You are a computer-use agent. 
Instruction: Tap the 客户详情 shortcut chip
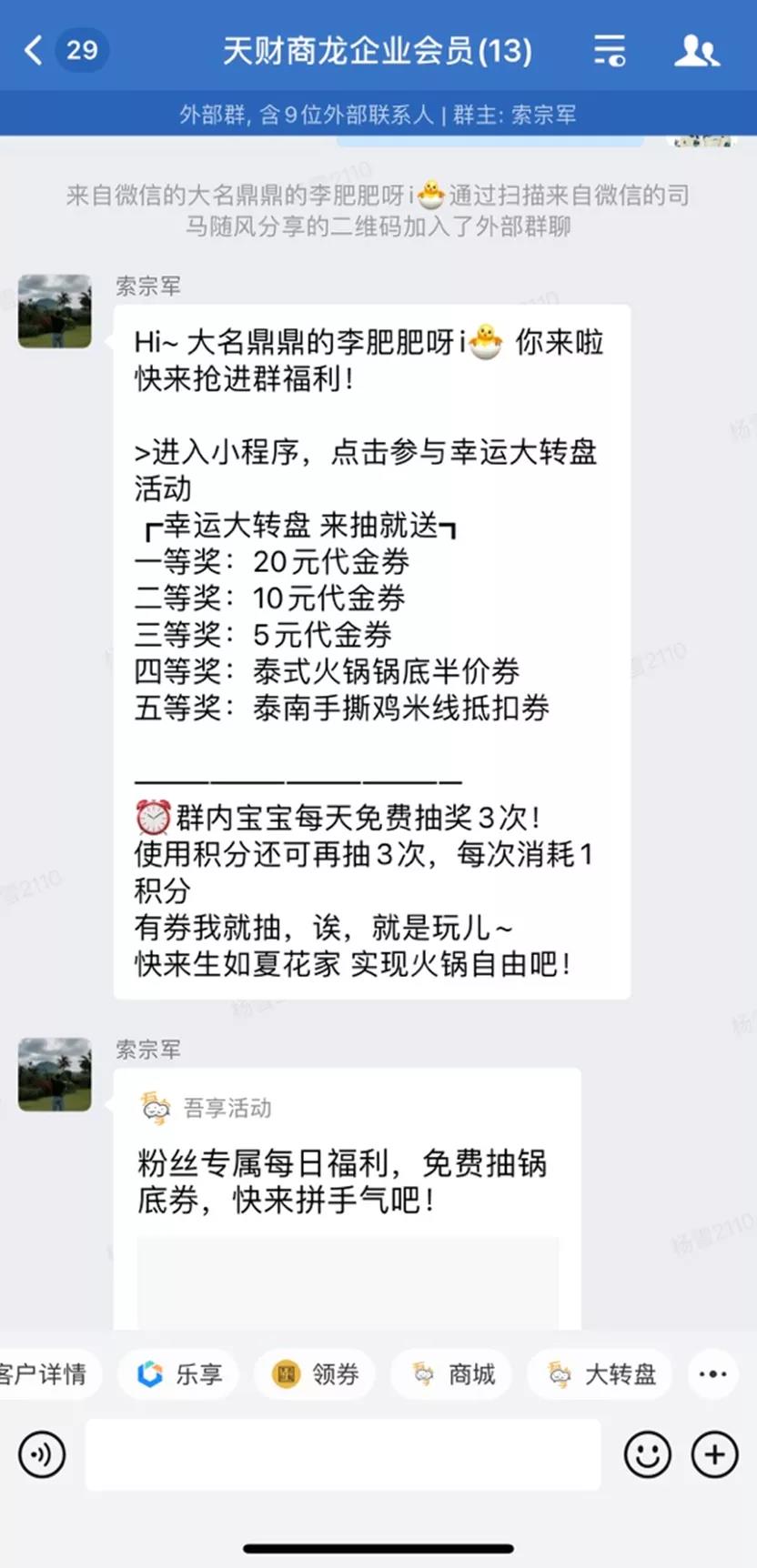[45, 1373]
